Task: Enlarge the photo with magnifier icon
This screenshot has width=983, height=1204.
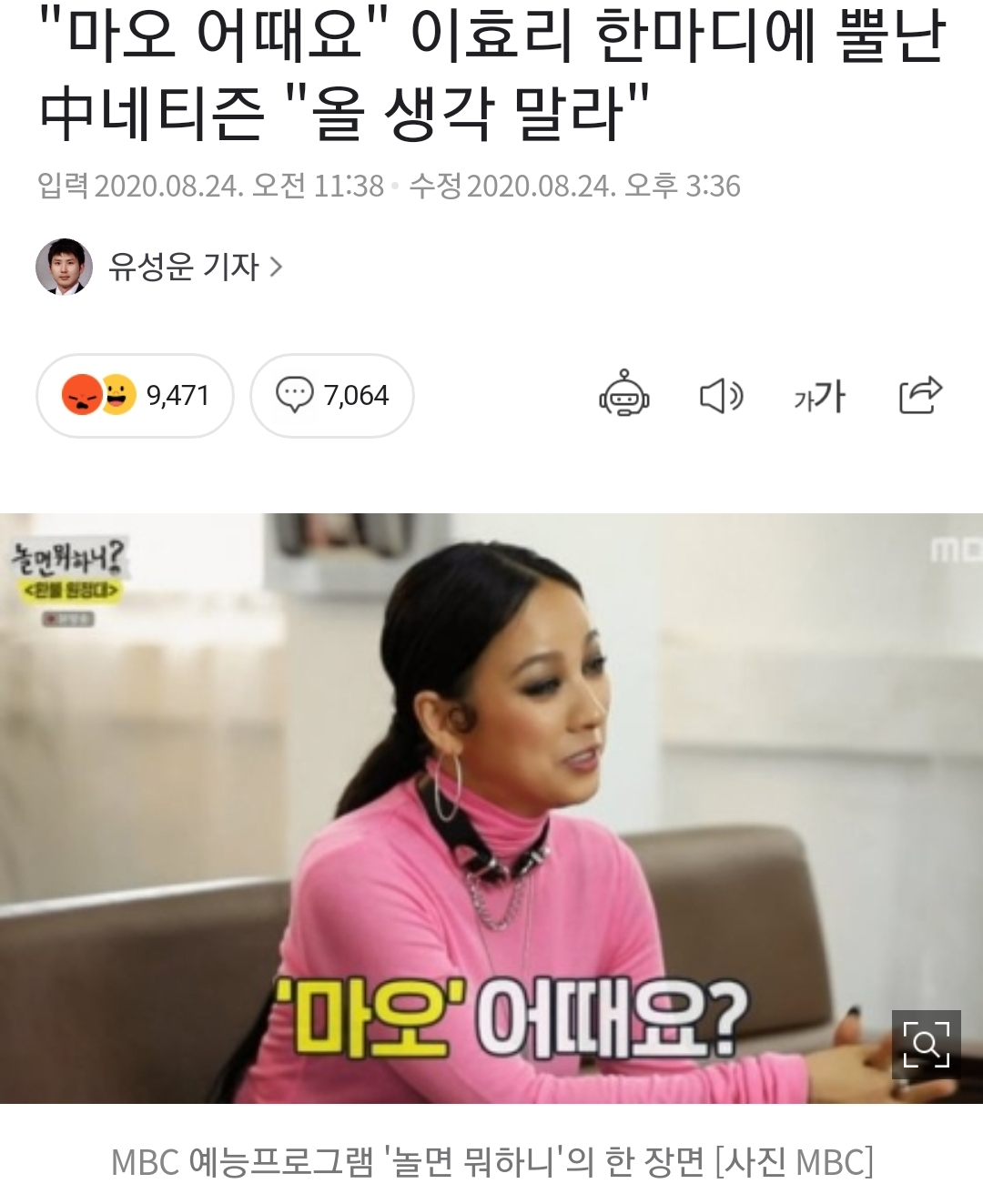Action: pyautogui.click(x=926, y=1044)
